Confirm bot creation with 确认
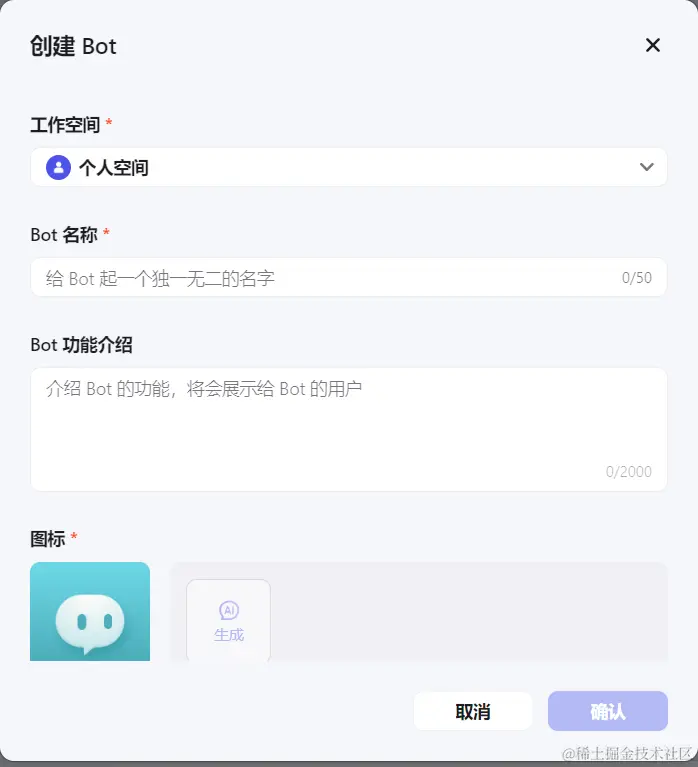Screen dimensions: 698x767 tap(607, 711)
